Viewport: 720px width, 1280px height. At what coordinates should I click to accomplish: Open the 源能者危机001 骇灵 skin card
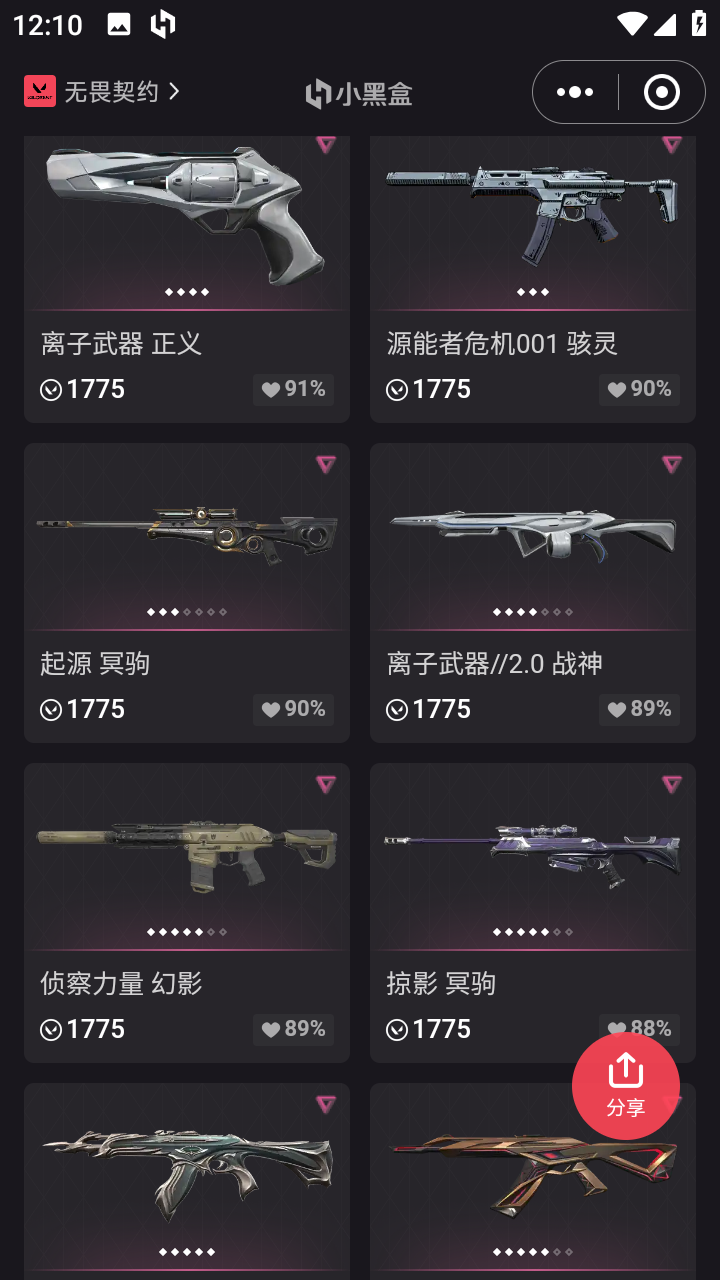point(533,279)
